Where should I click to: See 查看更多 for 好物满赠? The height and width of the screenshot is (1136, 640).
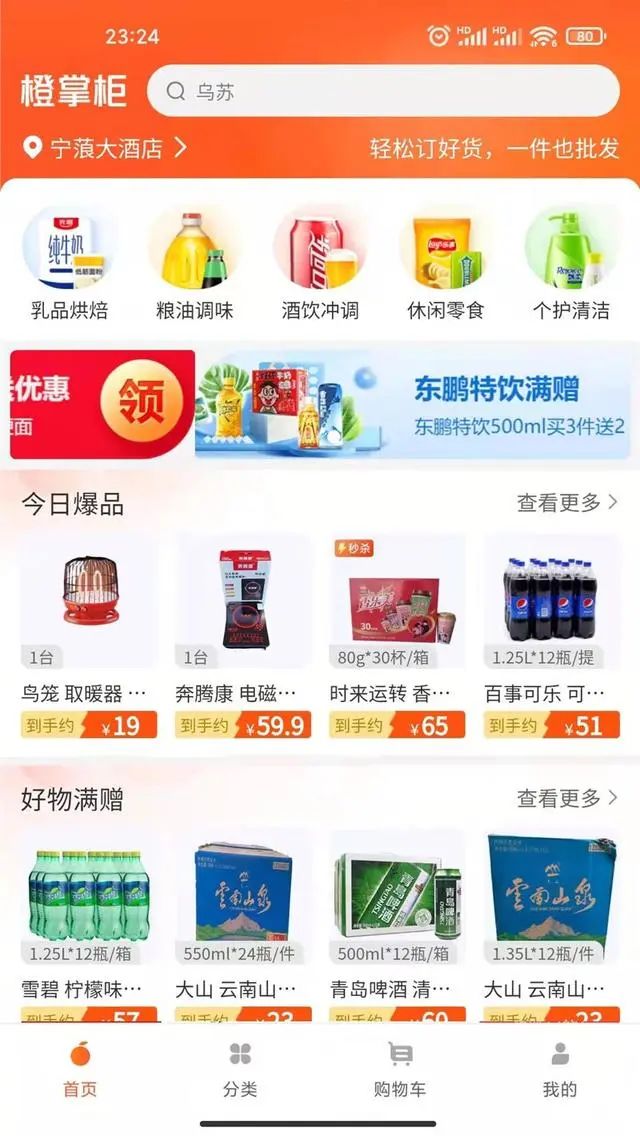[567, 798]
